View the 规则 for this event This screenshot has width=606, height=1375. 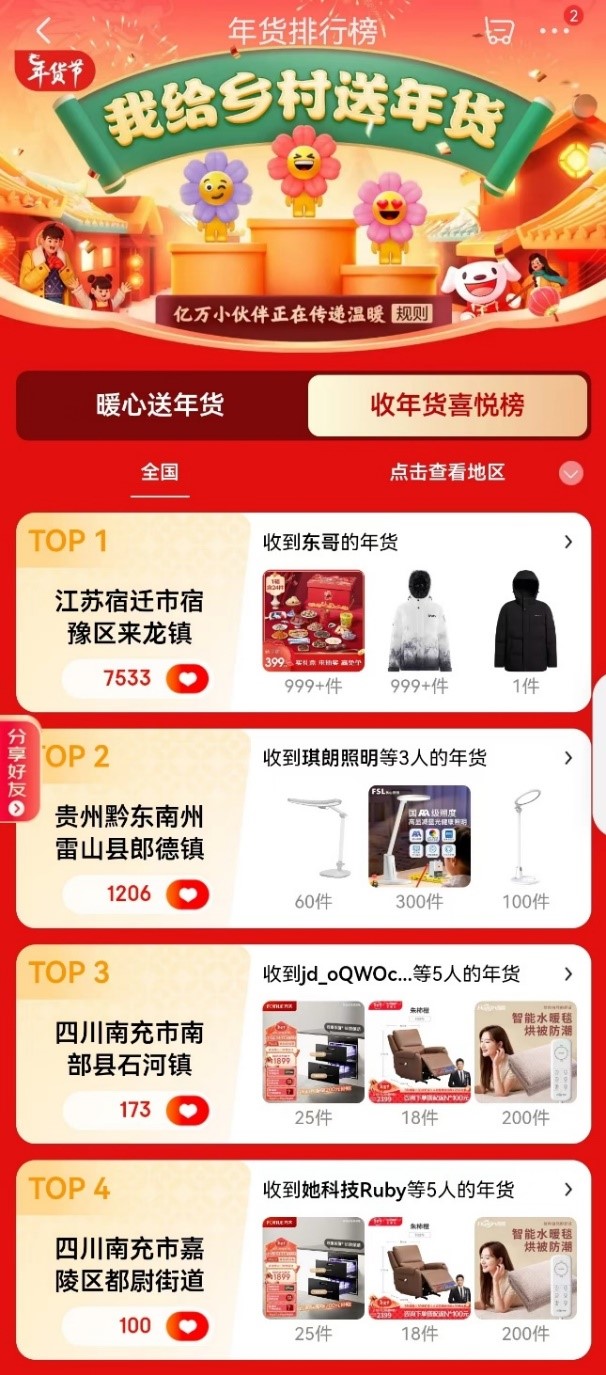[x=411, y=313]
